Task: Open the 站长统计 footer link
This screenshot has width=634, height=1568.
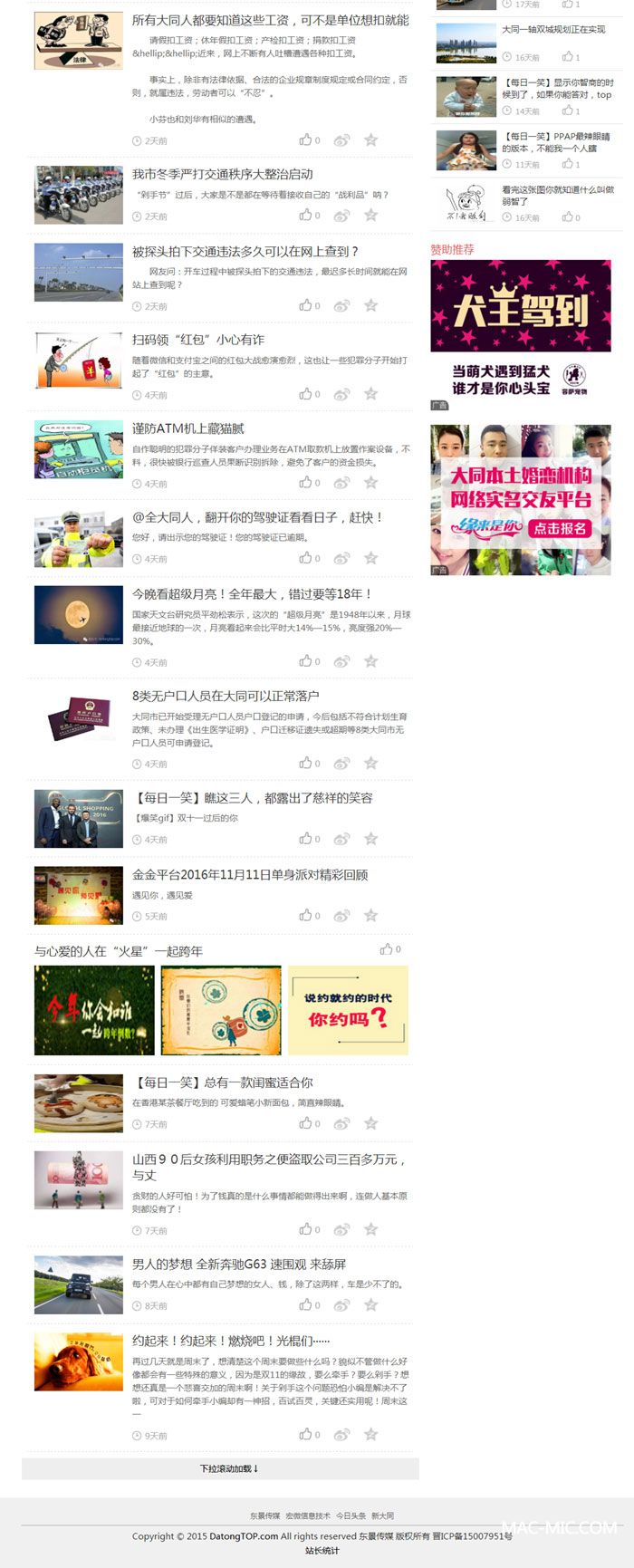Action: coord(322,1551)
